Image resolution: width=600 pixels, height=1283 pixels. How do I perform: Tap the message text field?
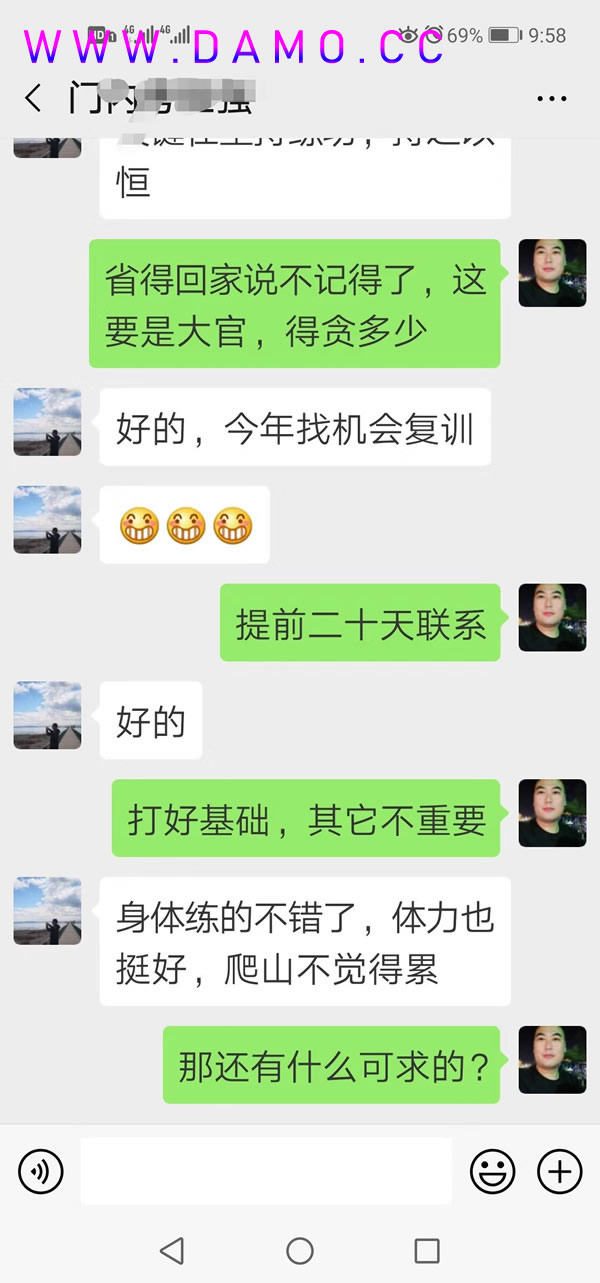click(x=266, y=1171)
